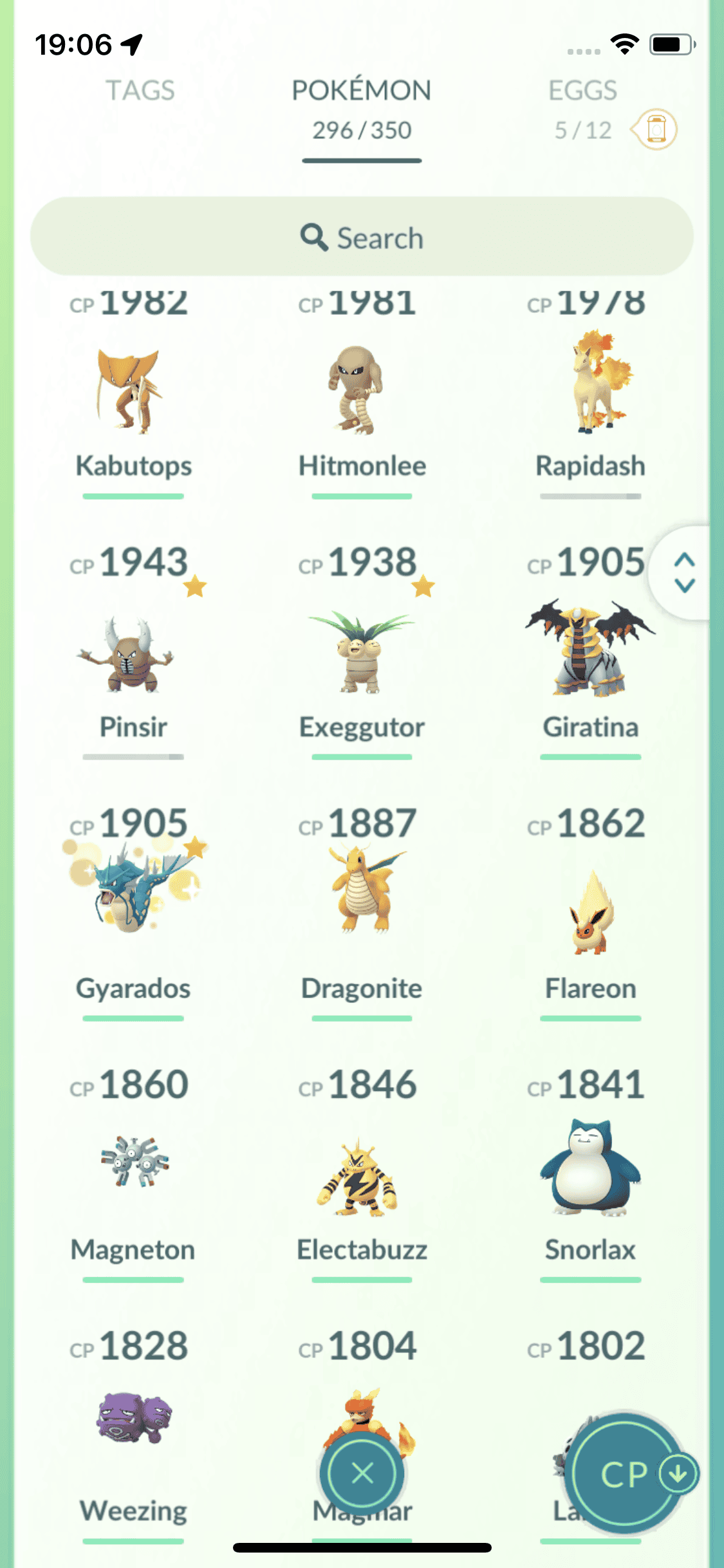Tap the fast scroll arrows handle
The height and width of the screenshot is (1568, 724).
[x=684, y=572]
